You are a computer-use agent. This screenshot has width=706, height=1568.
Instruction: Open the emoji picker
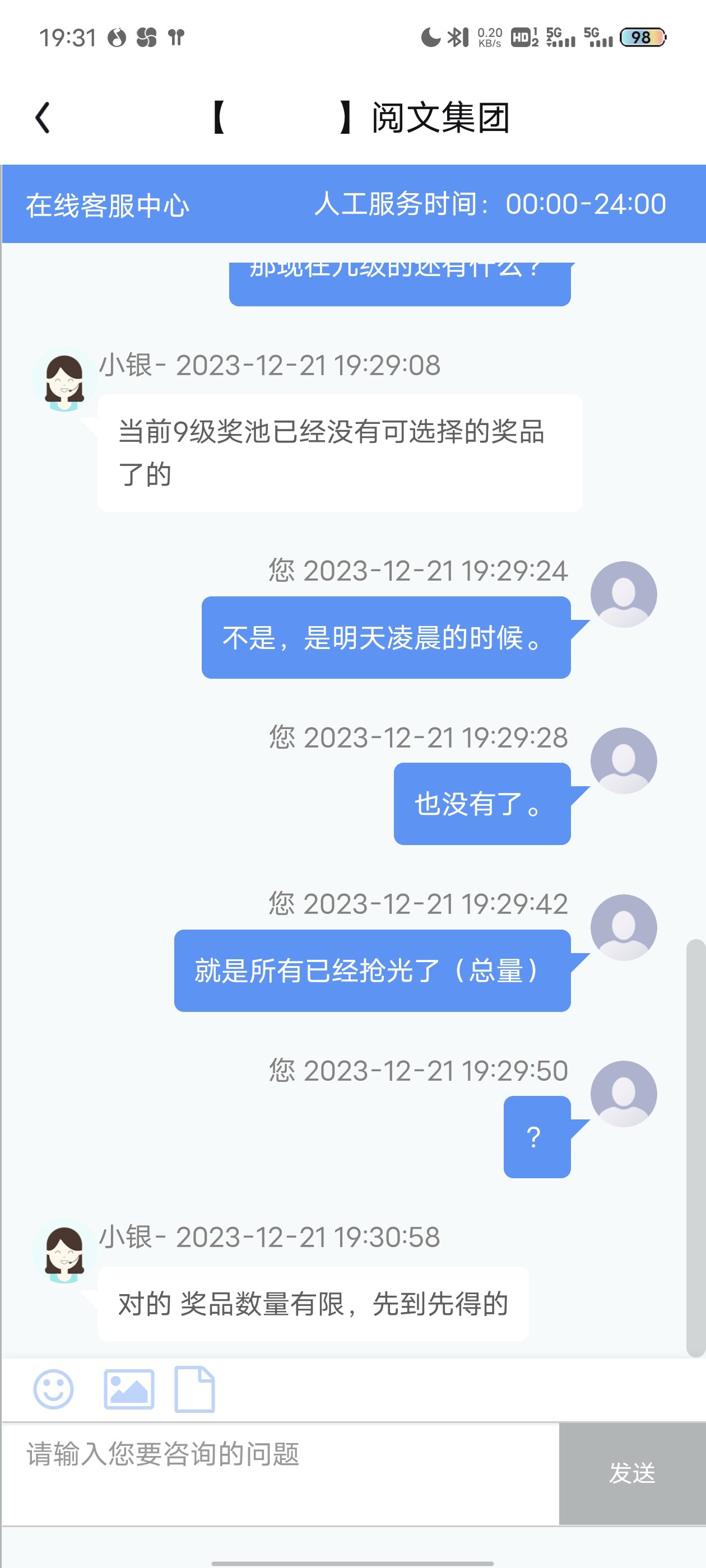pos(54,1389)
